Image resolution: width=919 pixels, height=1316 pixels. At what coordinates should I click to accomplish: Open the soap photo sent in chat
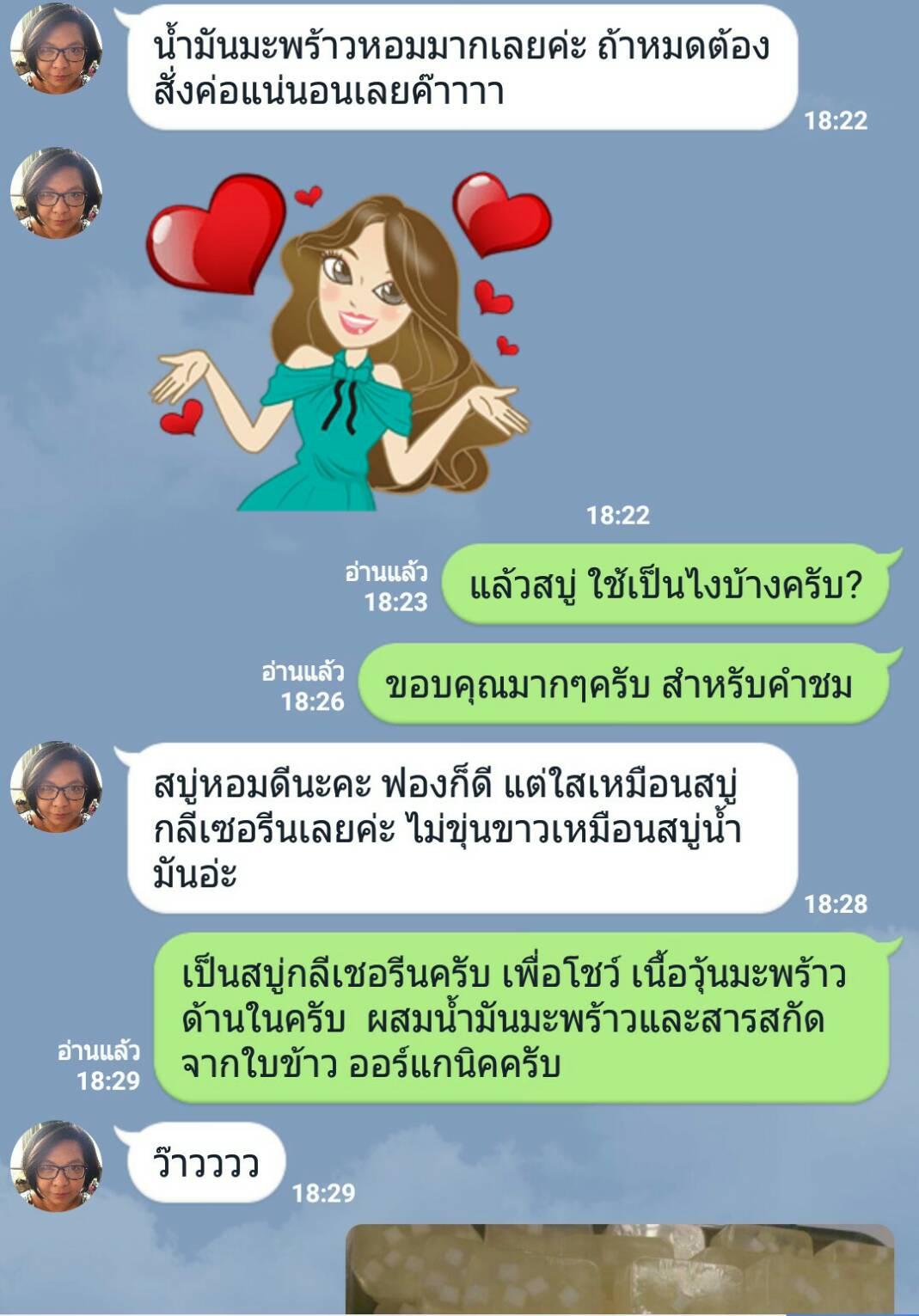[619, 1269]
